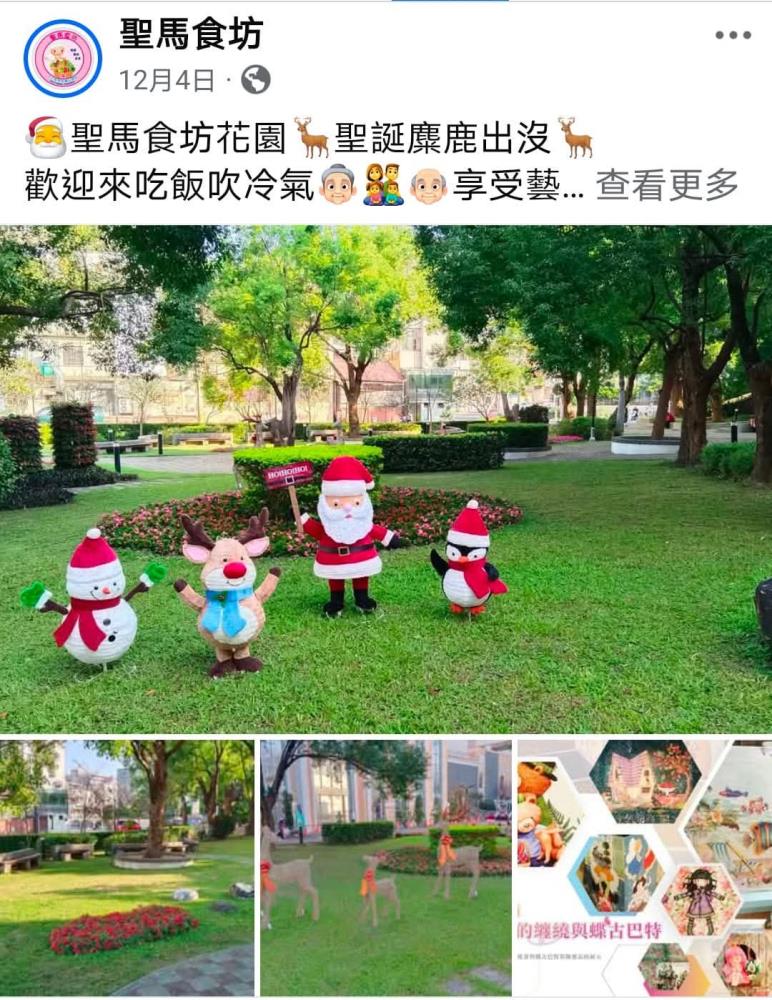The image size is (772, 1000).
Task: Tap the 12月4日 post timestamp
Action: click(x=167, y=80)
